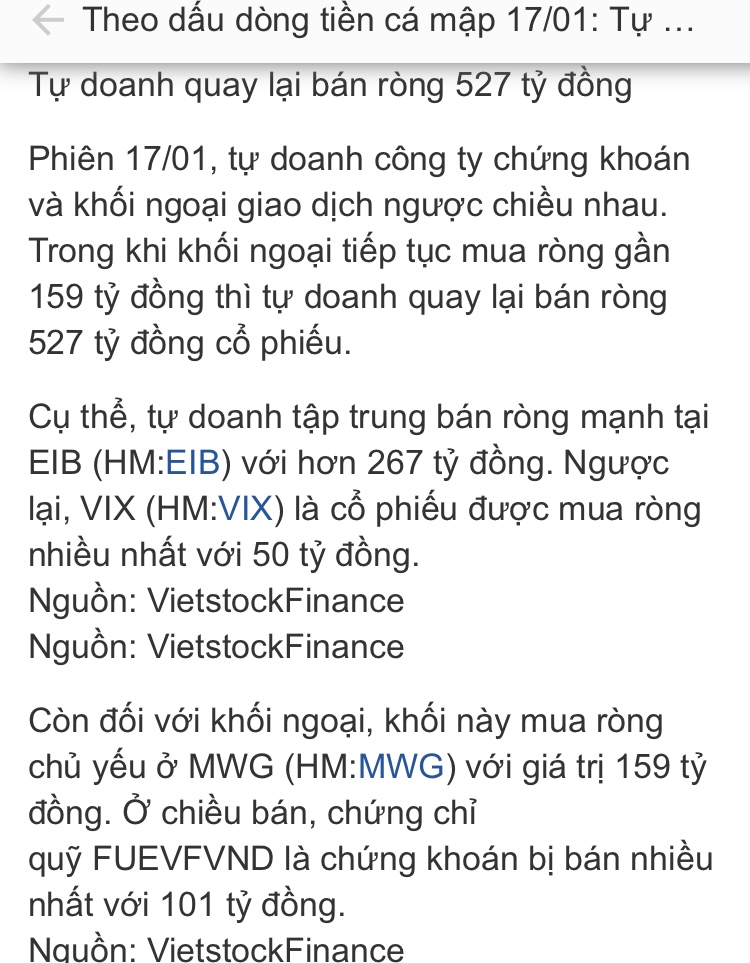Open the EIB stock link
This screenshot has width=750, height=964.
192,464
